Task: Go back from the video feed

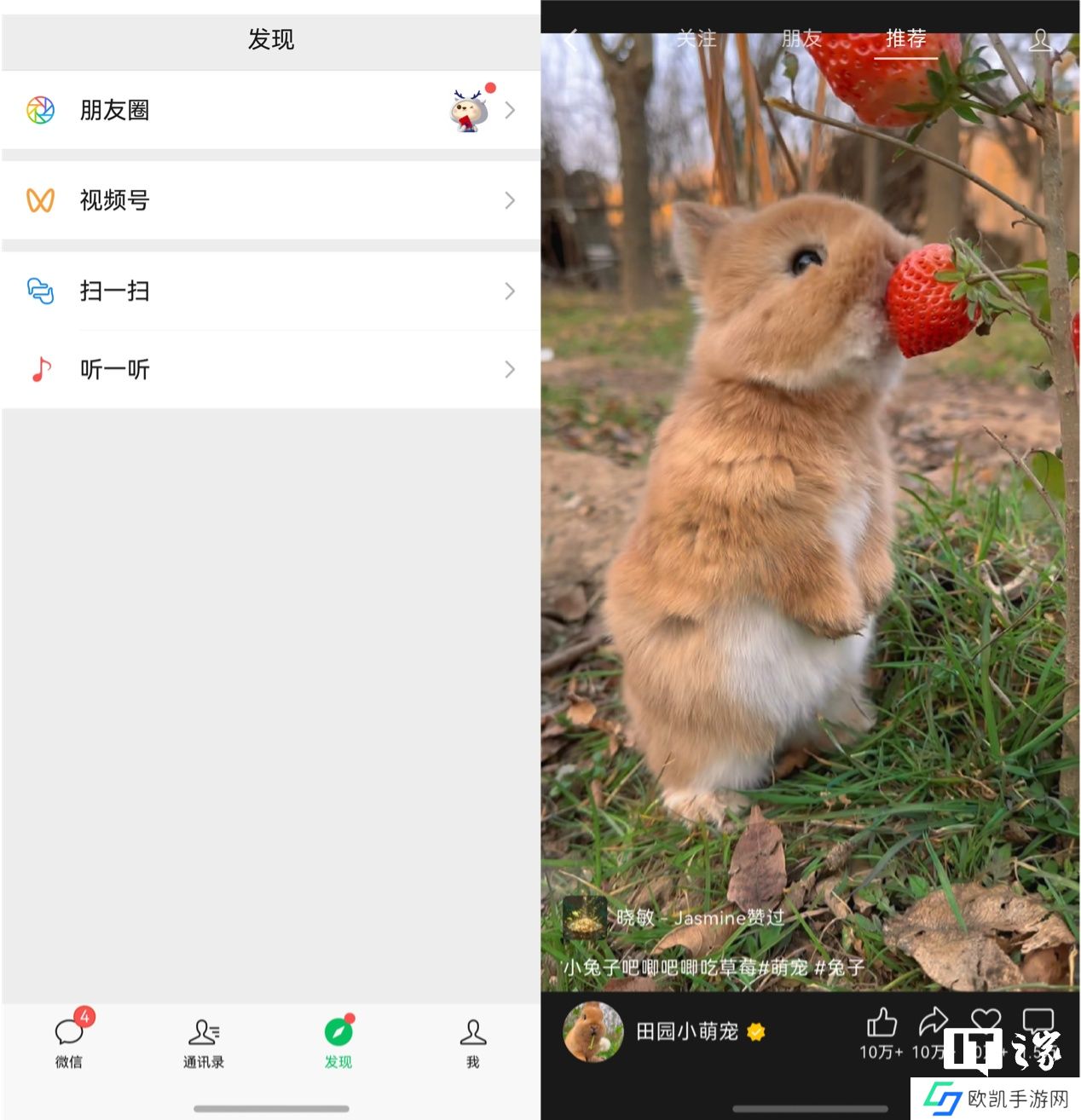Action: pyautogui.click(x=571, y=40)
